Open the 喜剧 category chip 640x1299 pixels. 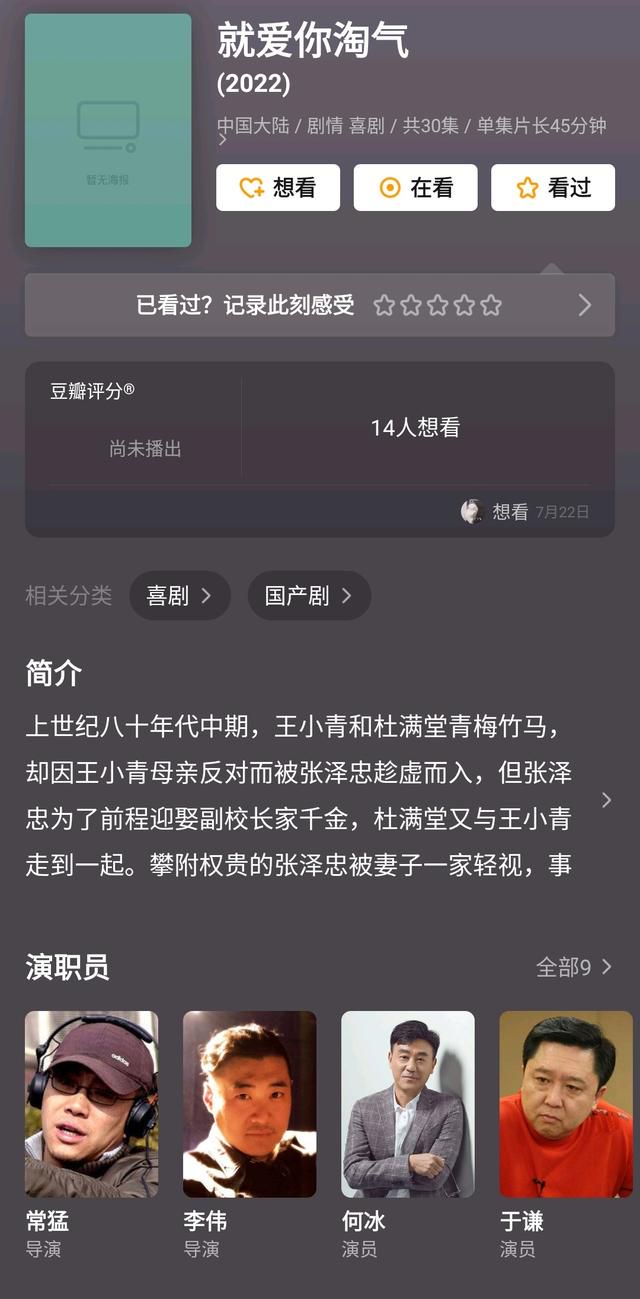(x=180, y=596)
